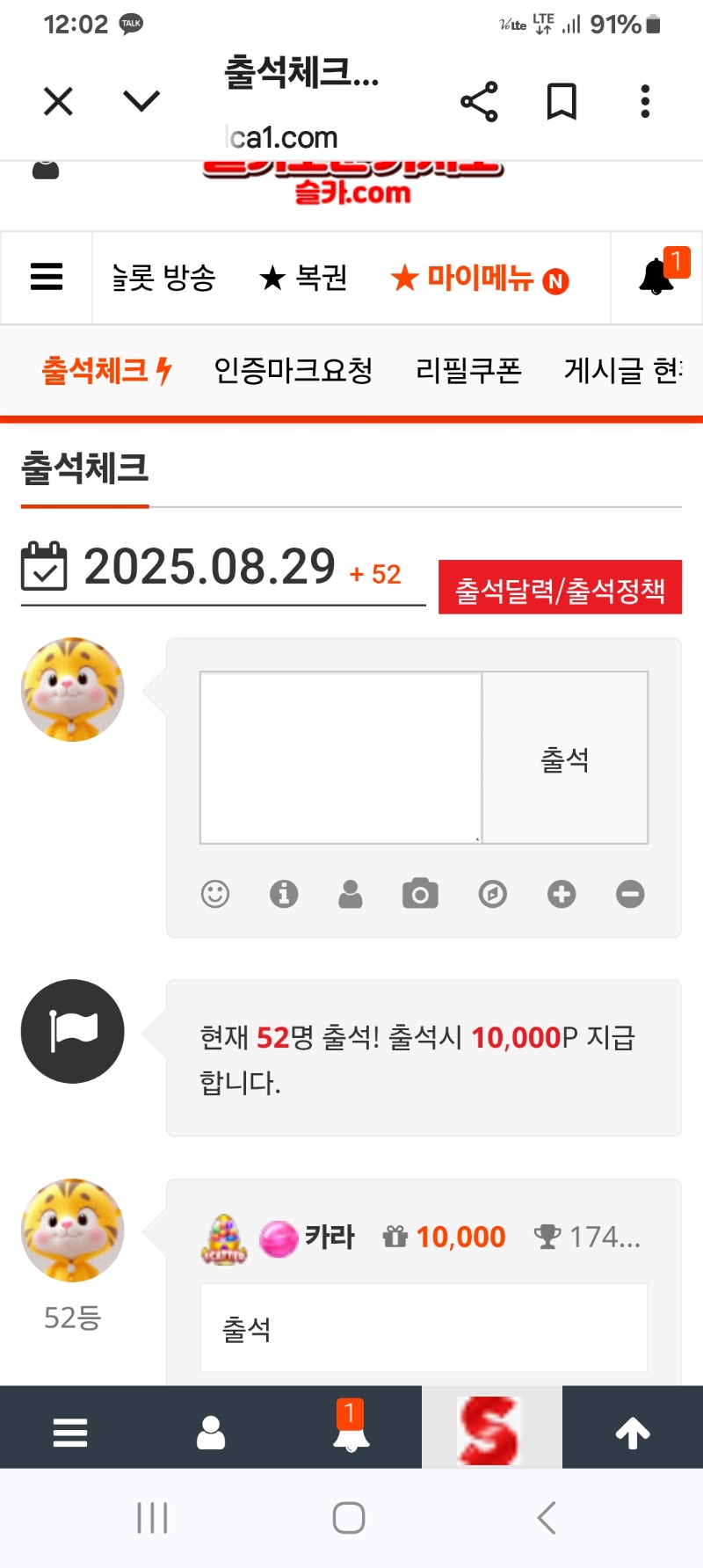
Task: Switch to the 리필쿠폰 tab
Action: pyautogui.click(x=468, y=371)
